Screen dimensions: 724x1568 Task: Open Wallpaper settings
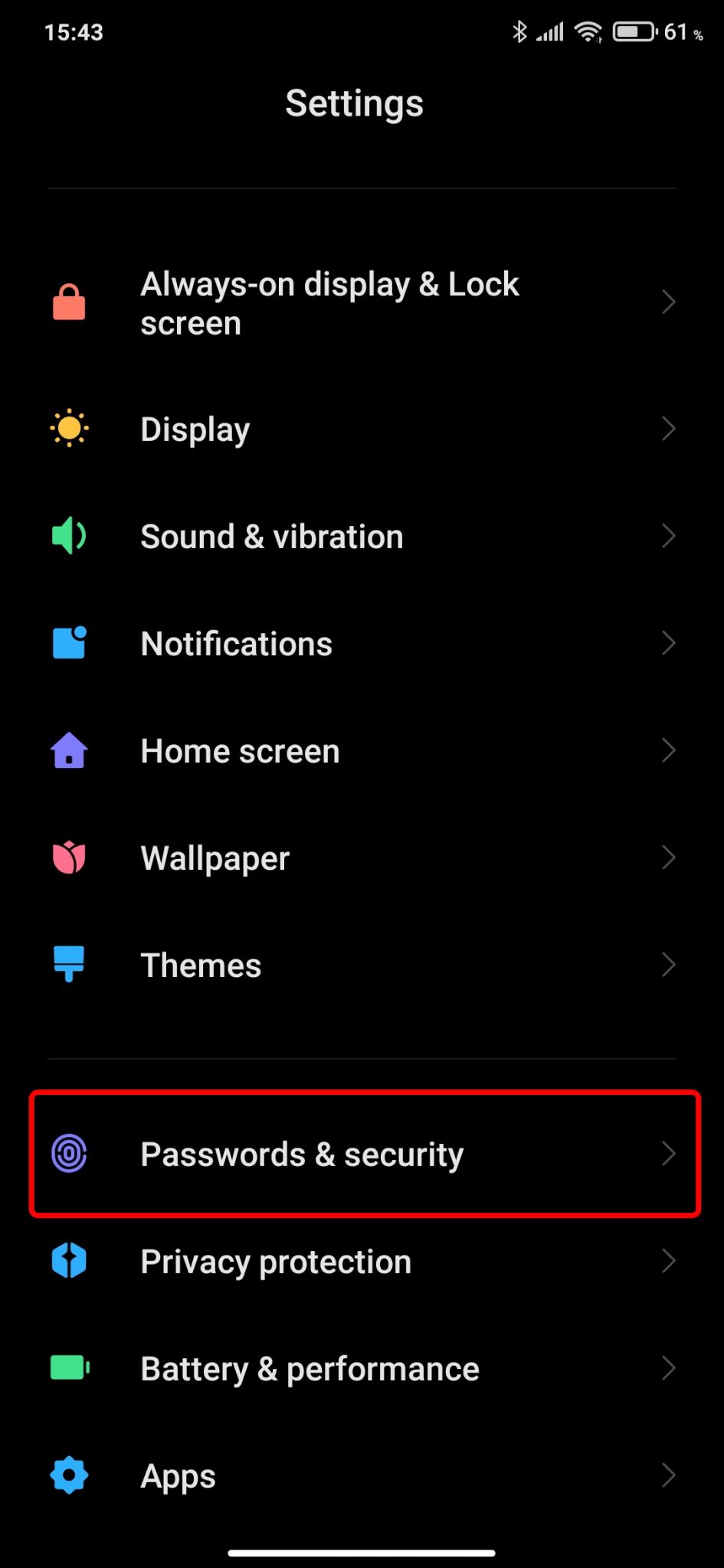point(362,857)
